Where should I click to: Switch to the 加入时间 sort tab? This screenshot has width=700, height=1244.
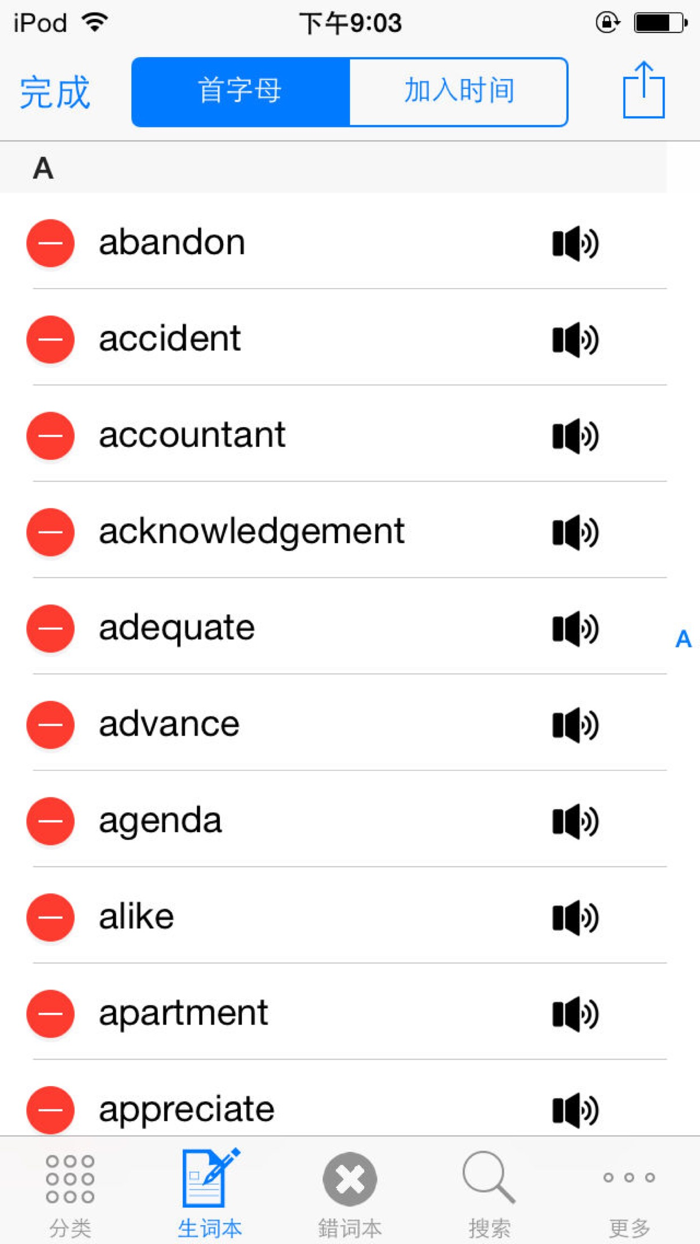(459, 92)
